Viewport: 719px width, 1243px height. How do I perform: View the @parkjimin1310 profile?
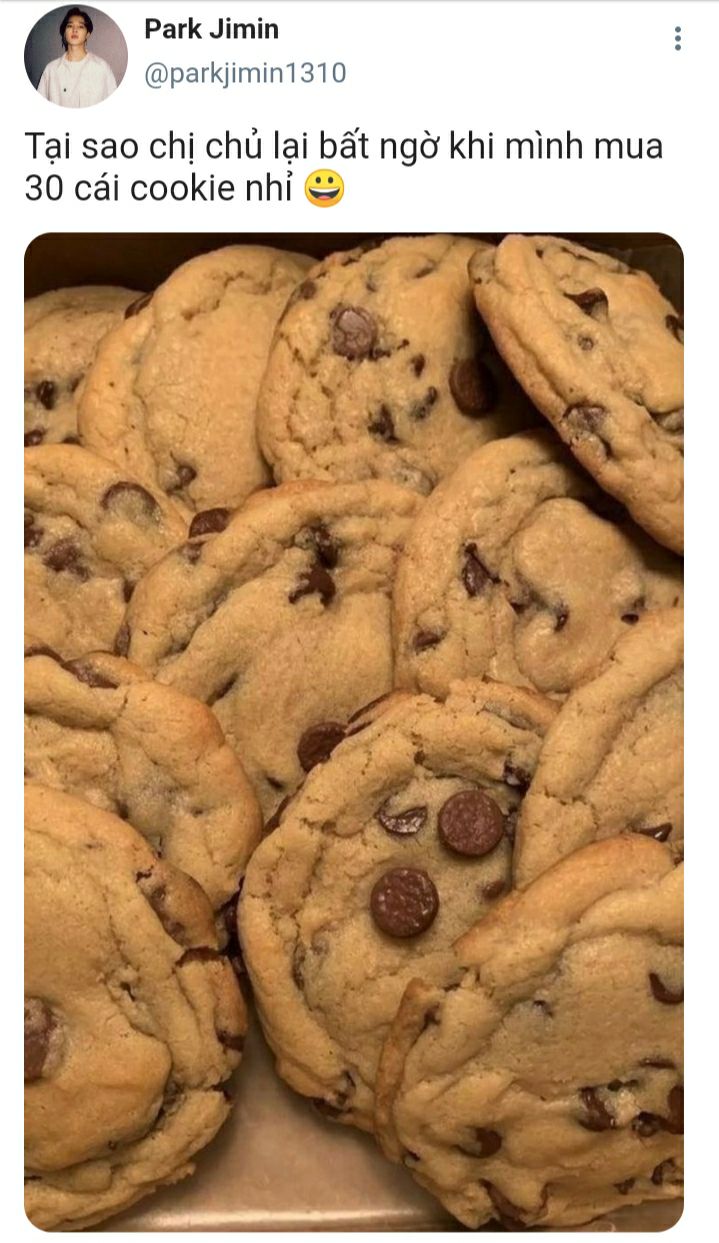(245, 74)
